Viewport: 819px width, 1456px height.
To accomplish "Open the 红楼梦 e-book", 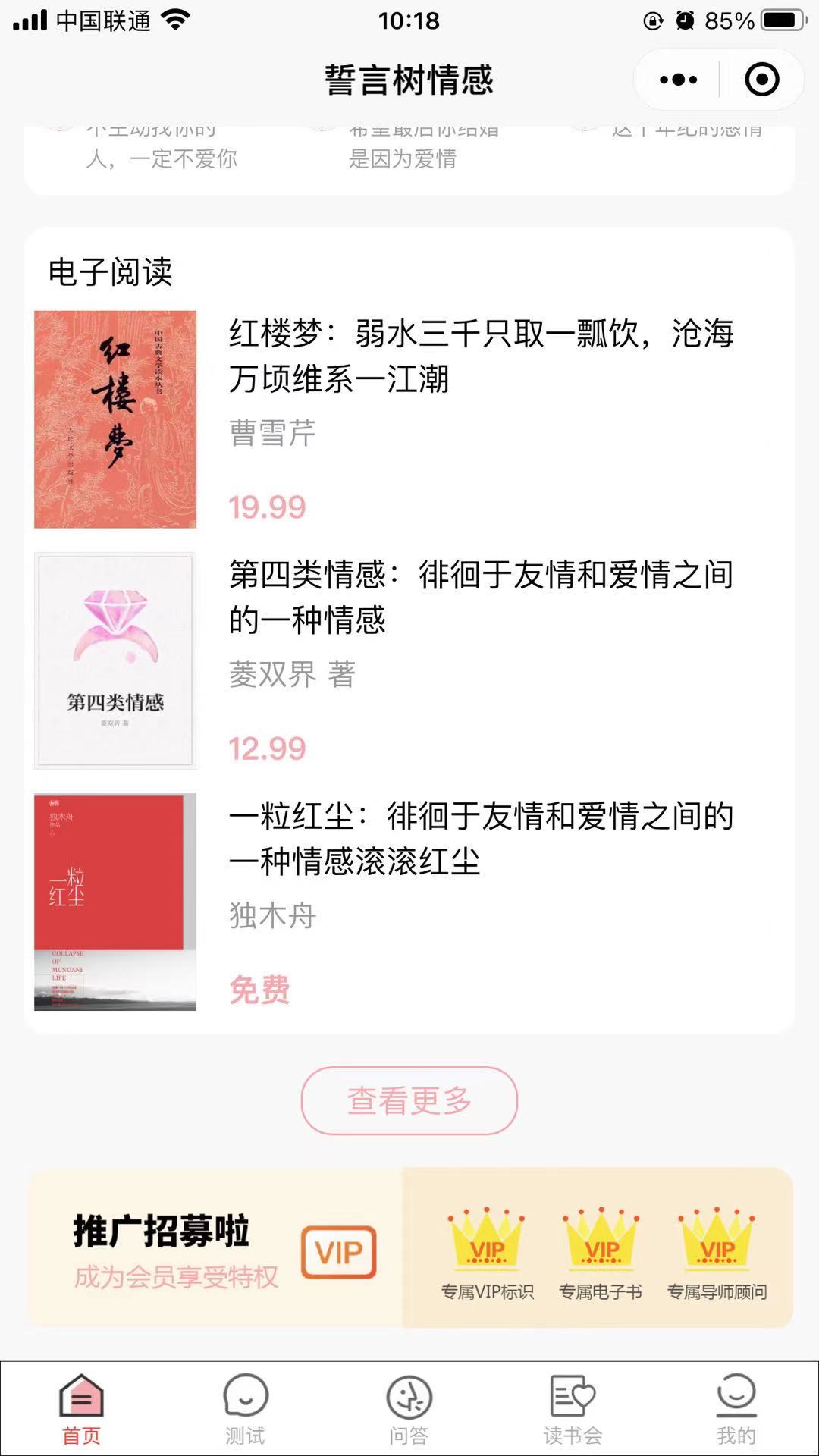I will pyautogui.click(x=409, y=419).
